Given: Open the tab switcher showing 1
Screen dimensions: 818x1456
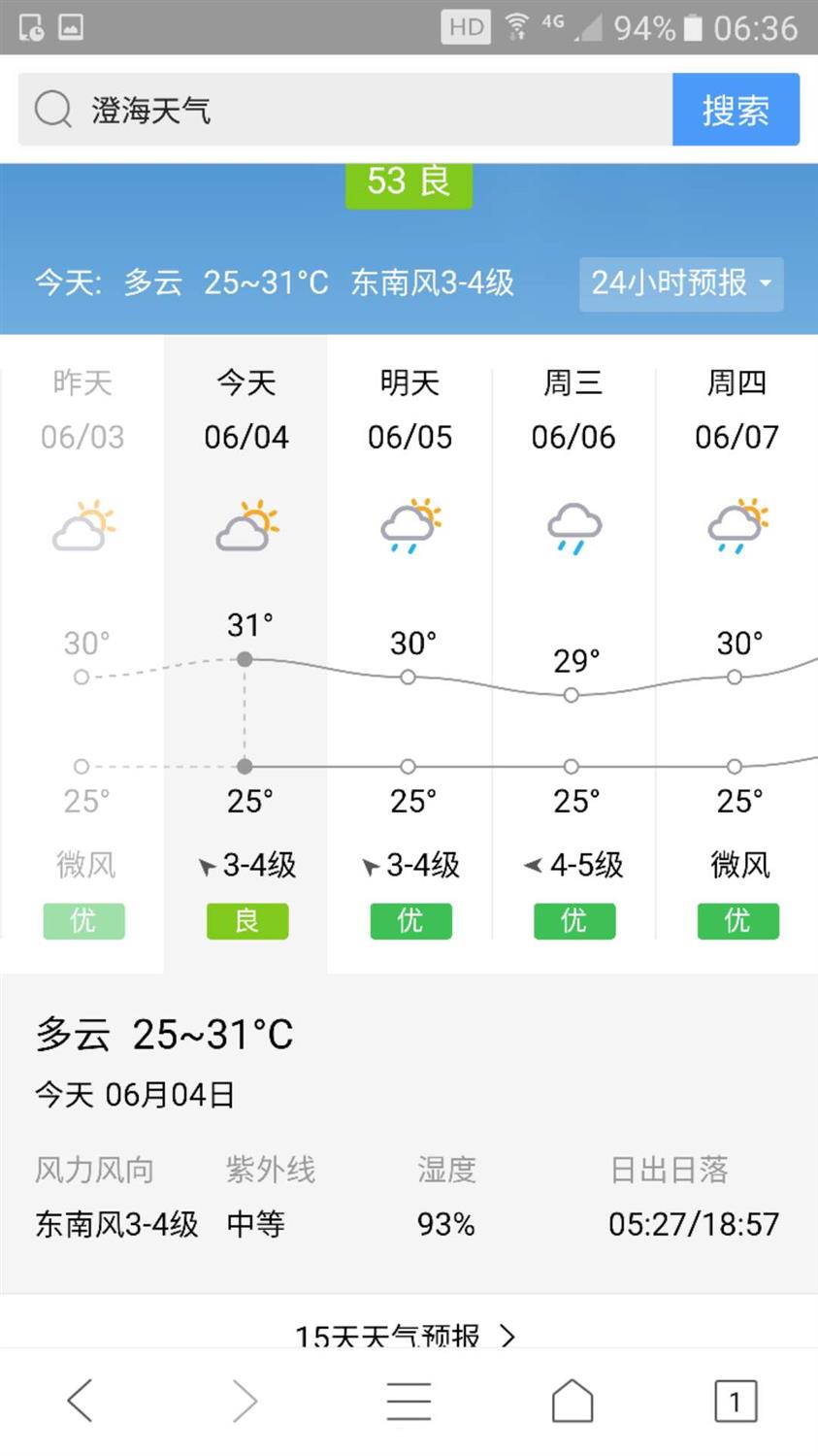Looking at the screenshot, I should pyautogui.click(x=736, y=1401).
